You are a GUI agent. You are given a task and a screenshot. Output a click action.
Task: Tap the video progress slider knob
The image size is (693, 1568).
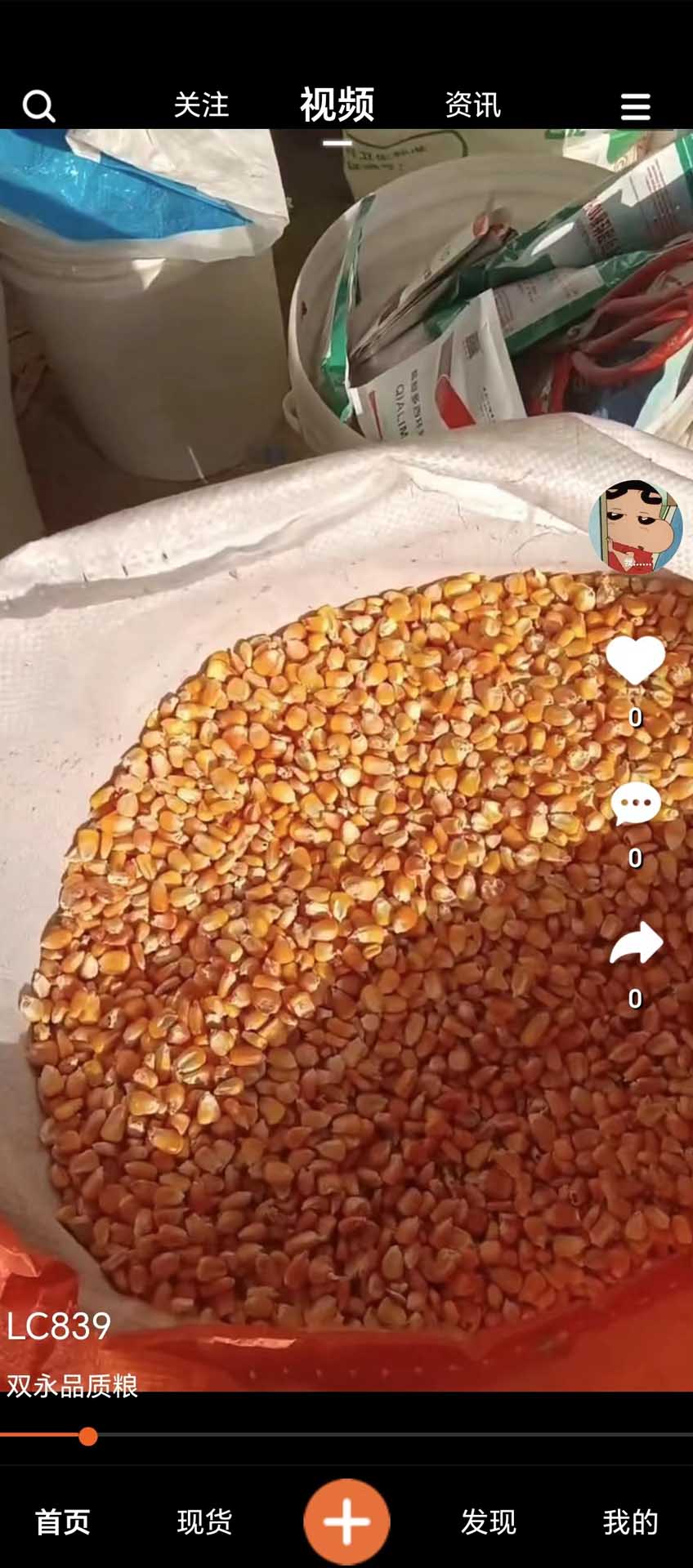click(88, 1436)
